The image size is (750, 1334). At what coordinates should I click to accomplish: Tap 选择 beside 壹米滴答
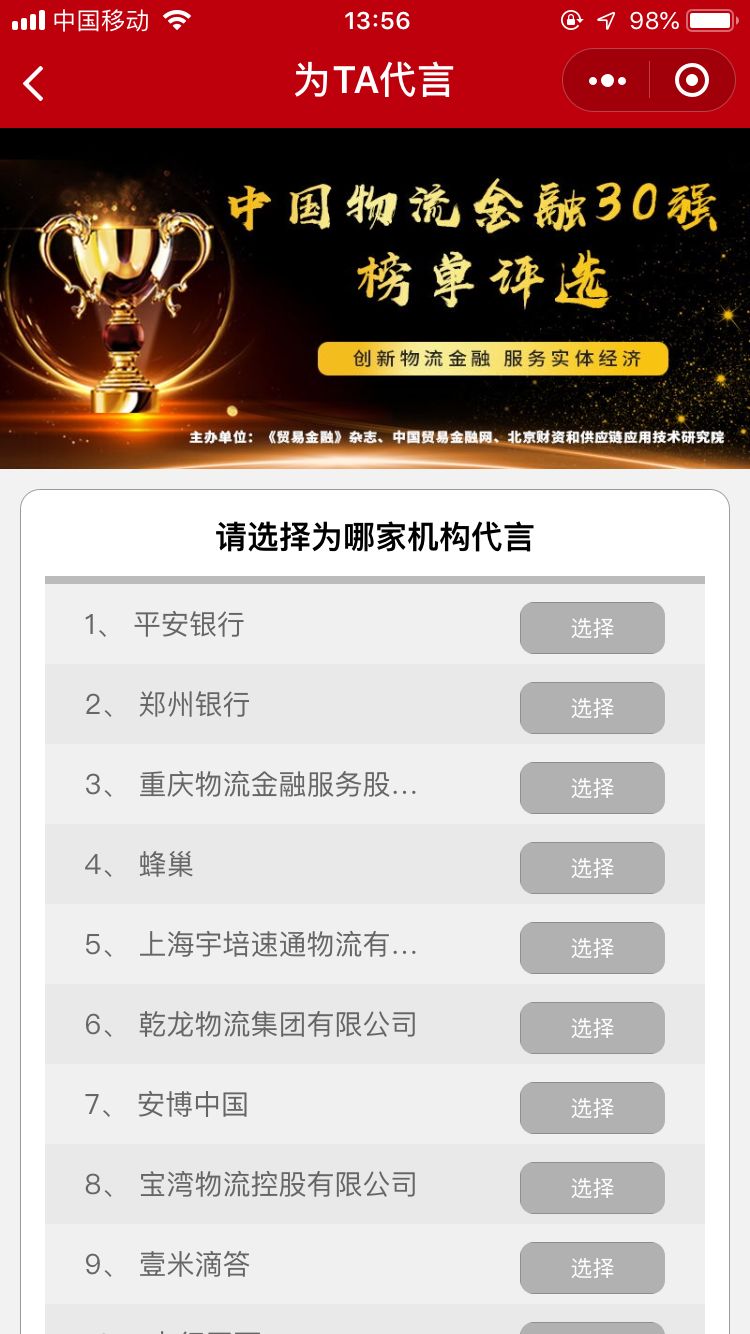(x=592, y=1268)
